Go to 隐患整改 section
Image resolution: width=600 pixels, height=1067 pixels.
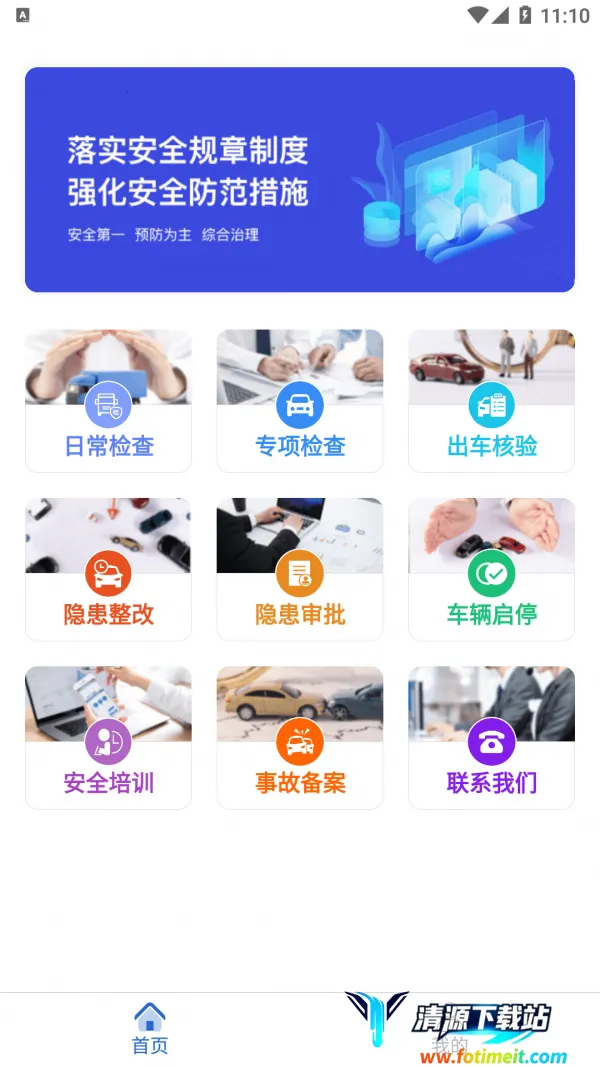[x=108, y=569]
